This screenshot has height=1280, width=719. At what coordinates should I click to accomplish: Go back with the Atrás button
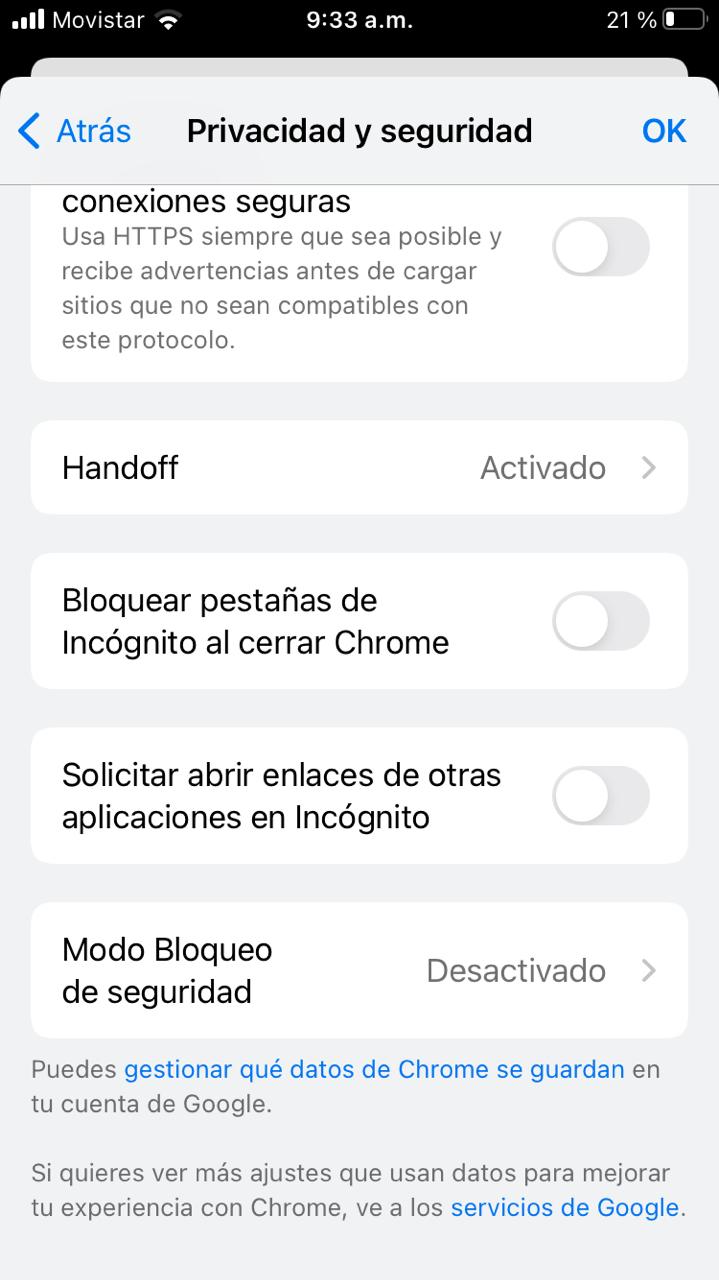pos(75,131)
